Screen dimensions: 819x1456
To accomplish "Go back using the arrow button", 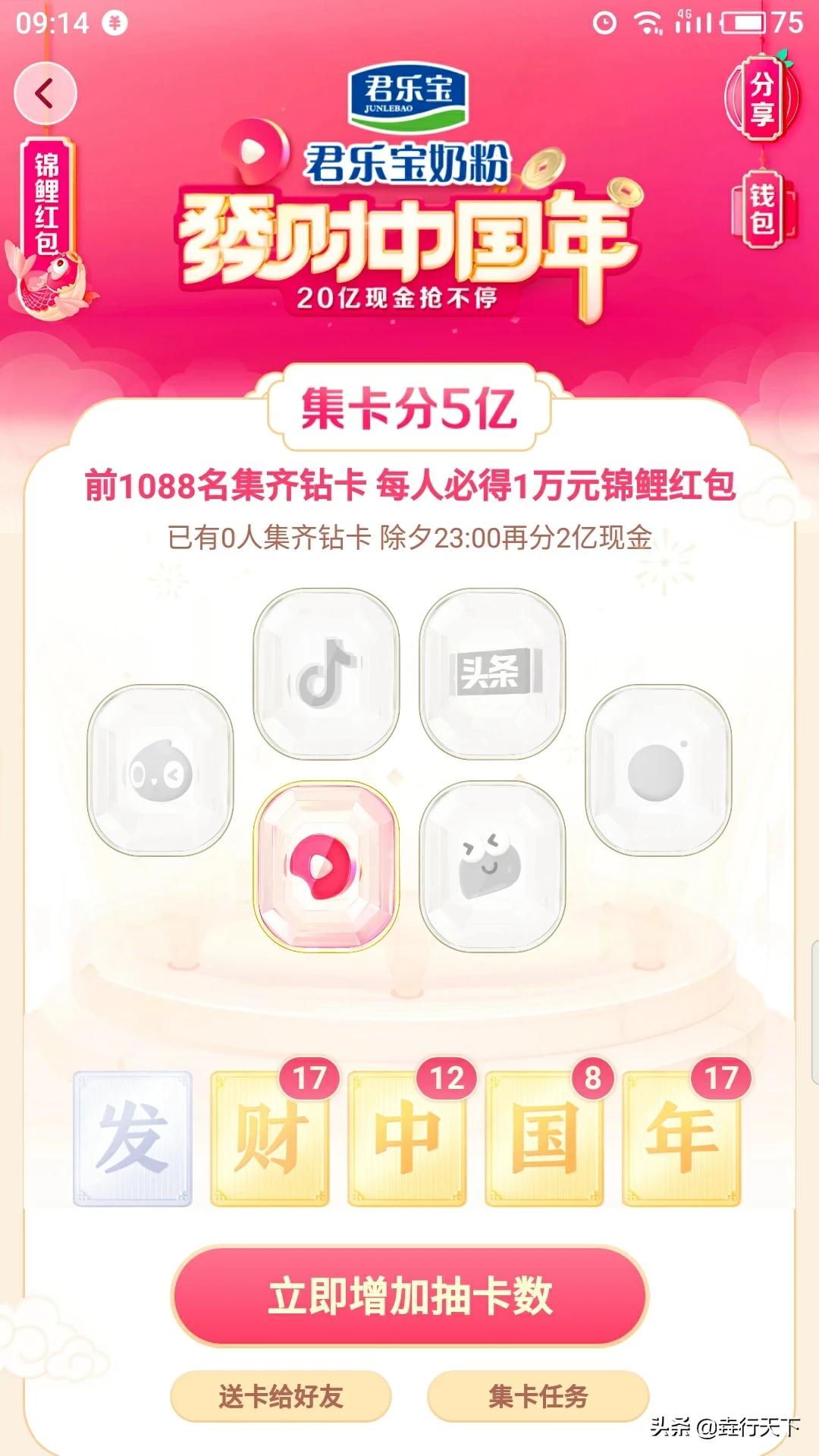I will 45,94.
